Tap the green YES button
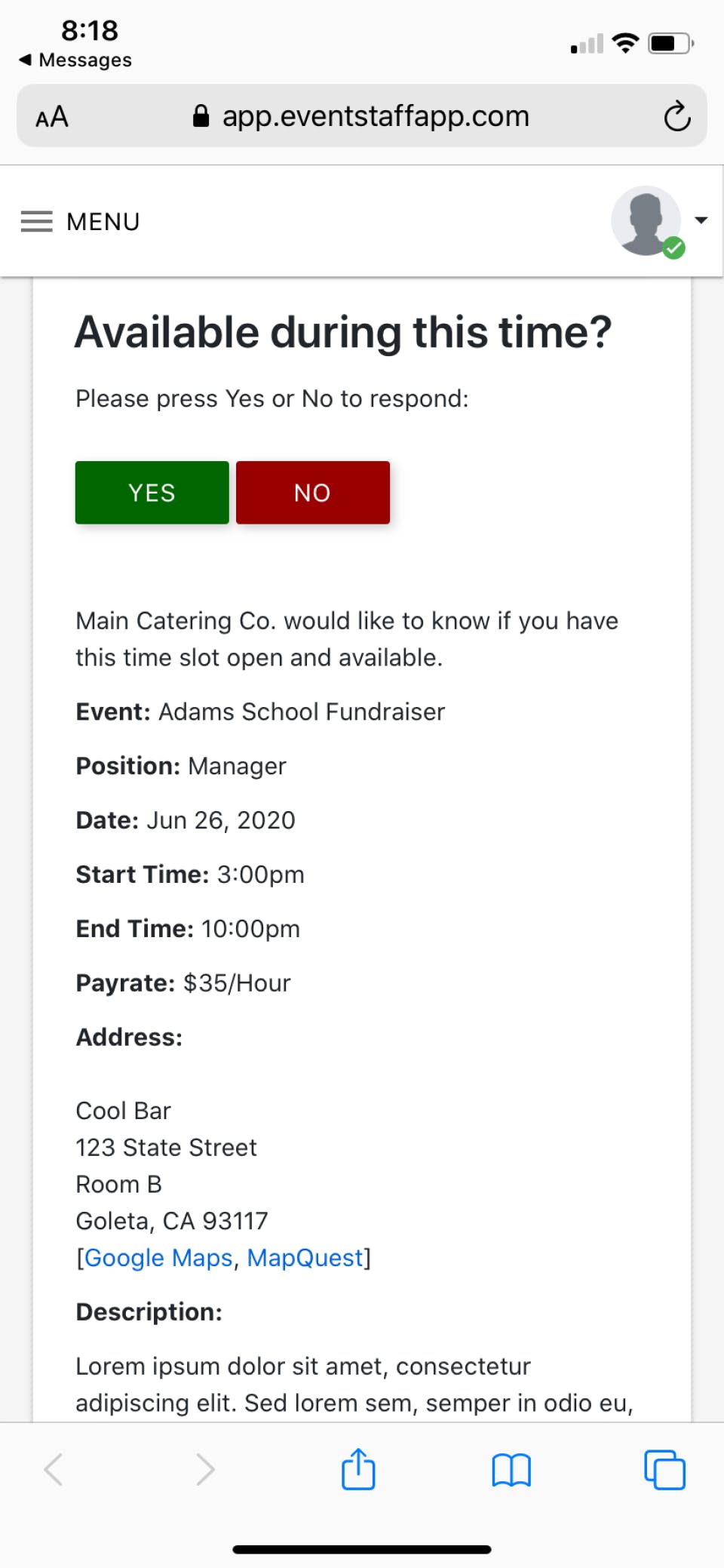724x1568 pixels. click(x=152, y=493)
